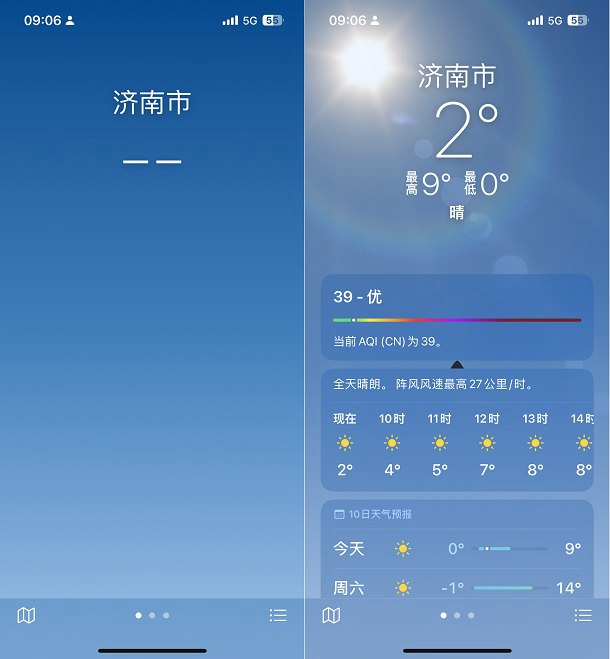Open the map icon on the loading 济南市 screen
The height and width of the screenshot is (659, 610).
click(27, 615)
